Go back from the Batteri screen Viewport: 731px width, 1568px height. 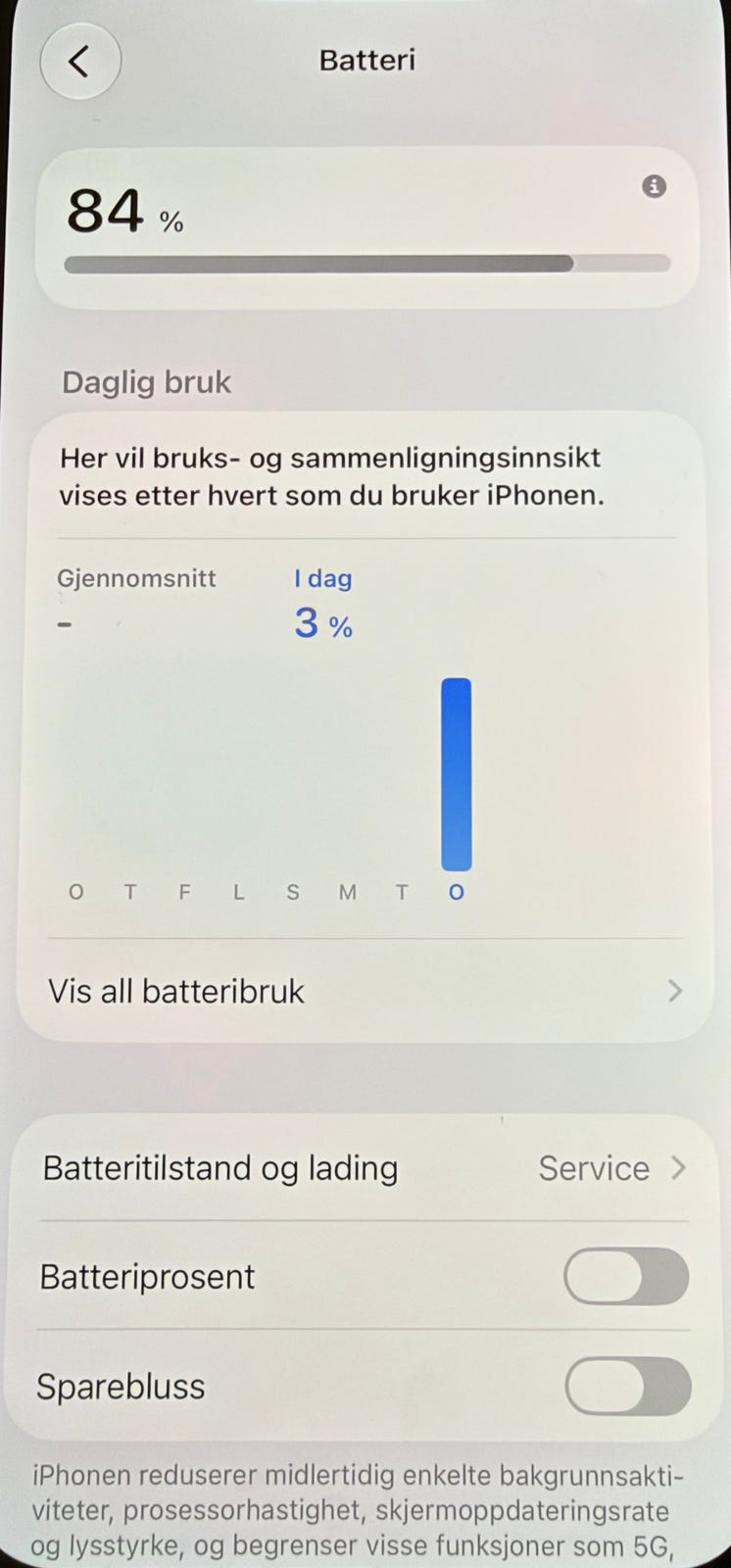(80, 61)
